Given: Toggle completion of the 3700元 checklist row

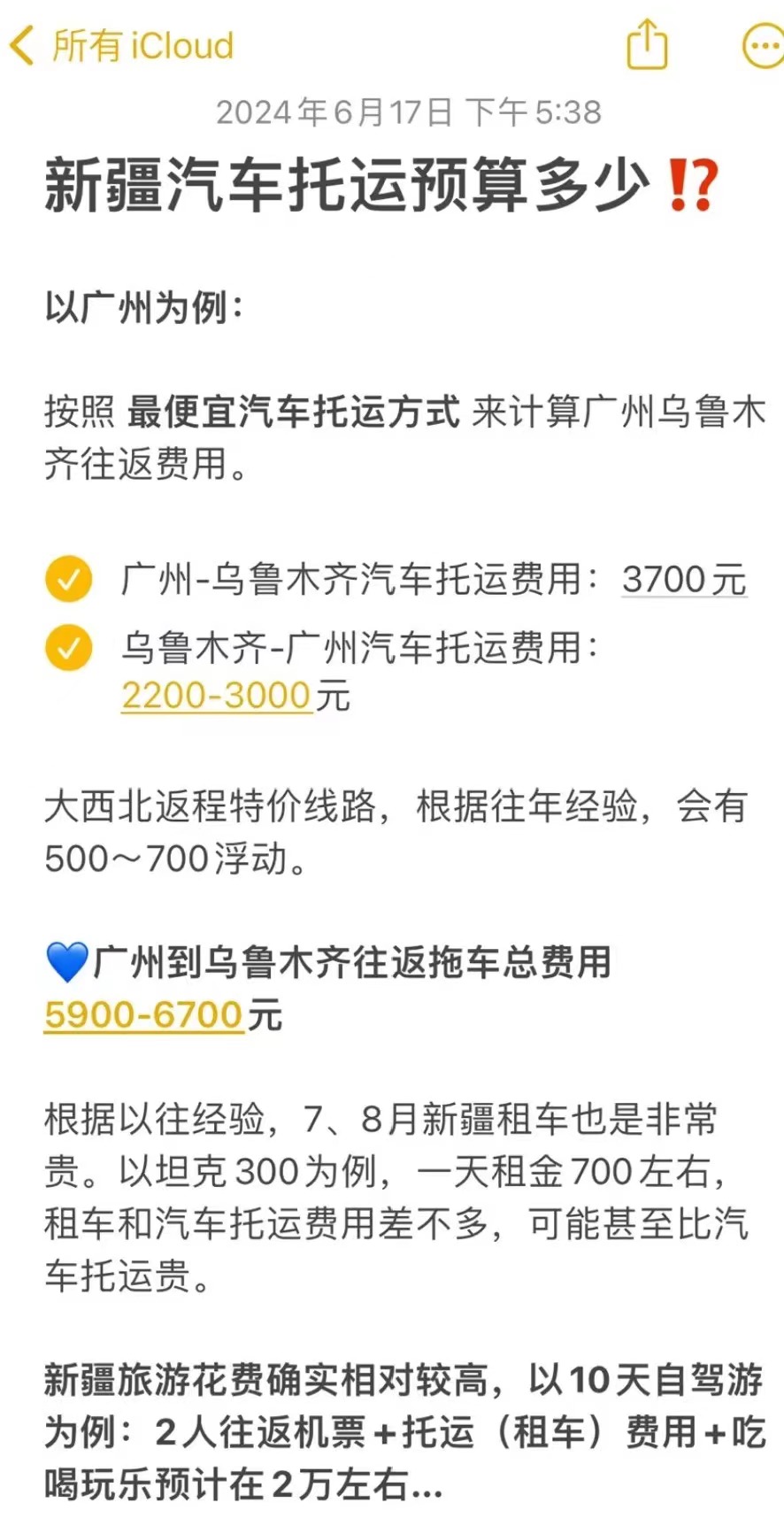Looking at the screenshot, I should coord(67,580).
